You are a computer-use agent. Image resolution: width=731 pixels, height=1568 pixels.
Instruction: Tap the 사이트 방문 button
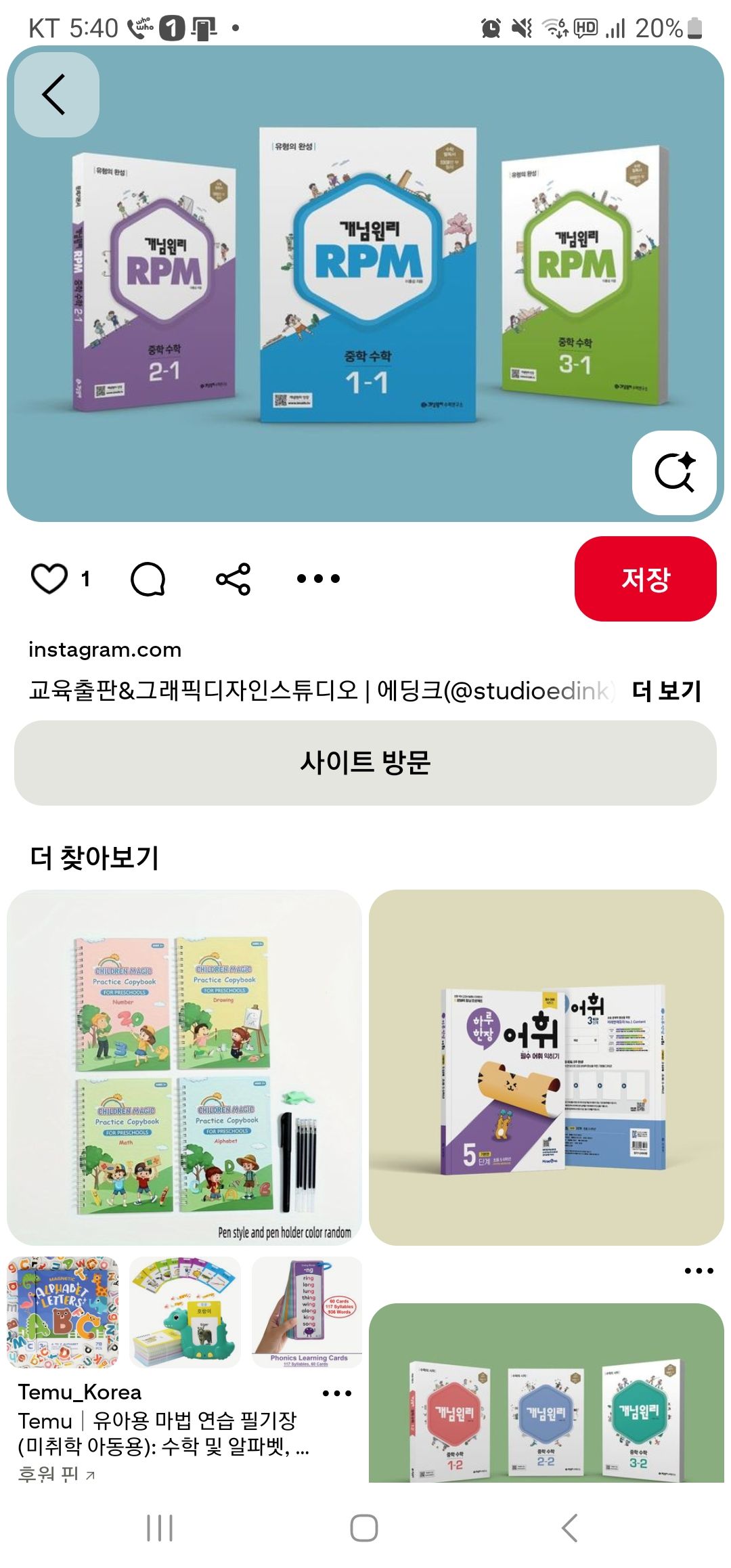(x=365, y=763)
